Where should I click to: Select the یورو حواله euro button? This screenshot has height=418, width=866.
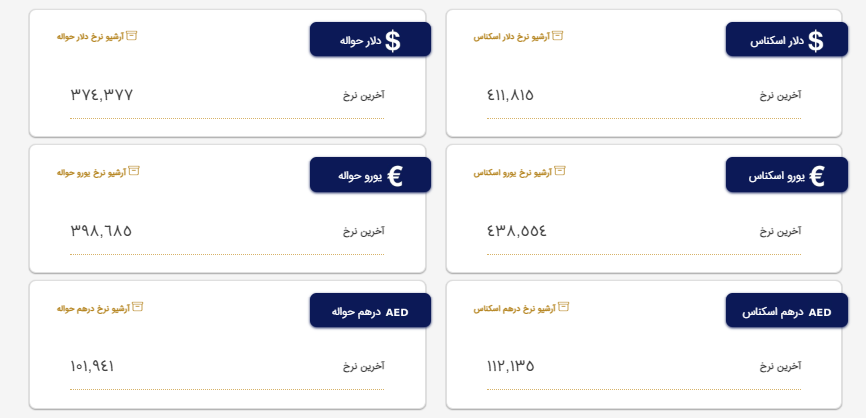click(370, 176)
